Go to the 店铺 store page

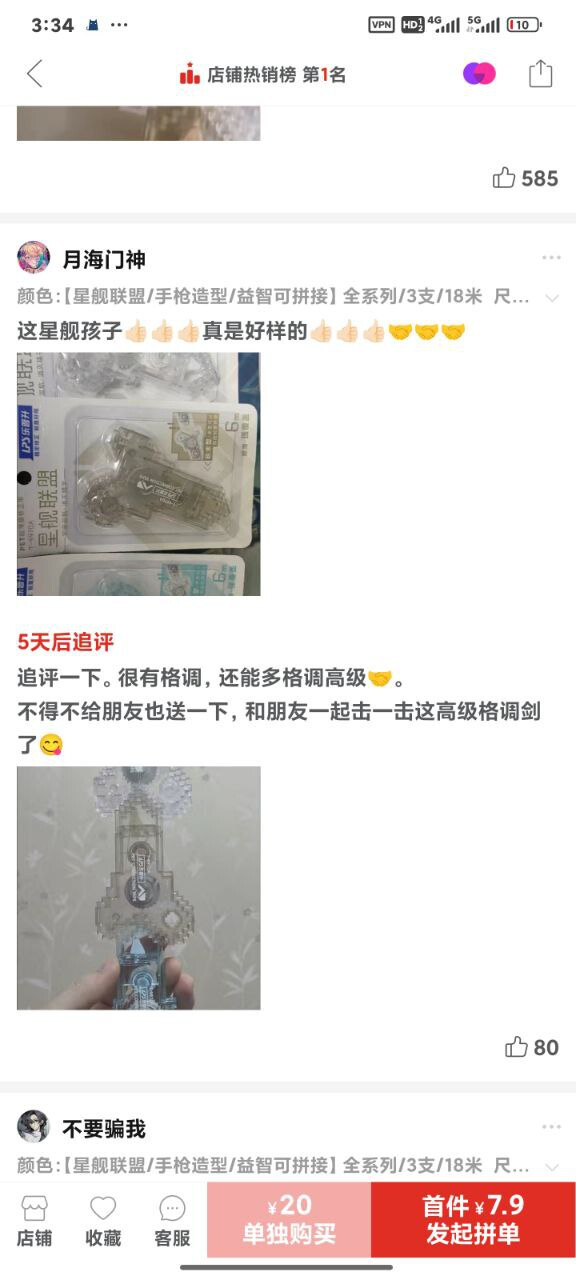pos(34,1220)
